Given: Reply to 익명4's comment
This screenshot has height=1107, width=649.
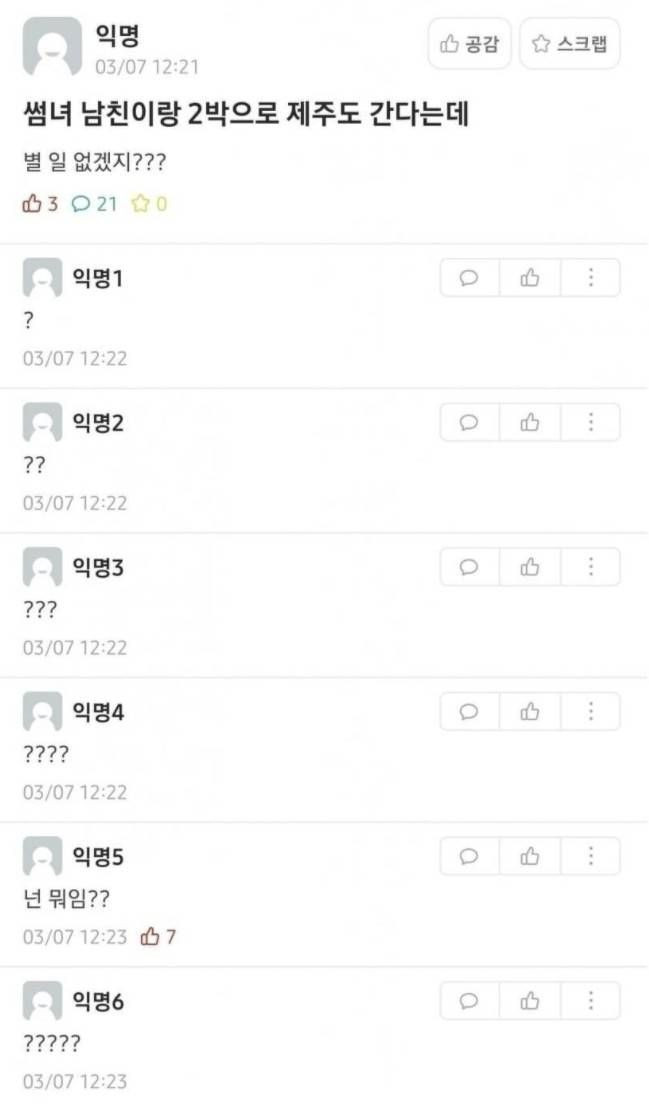Looking at the screenshot, I should pos(469,712).
